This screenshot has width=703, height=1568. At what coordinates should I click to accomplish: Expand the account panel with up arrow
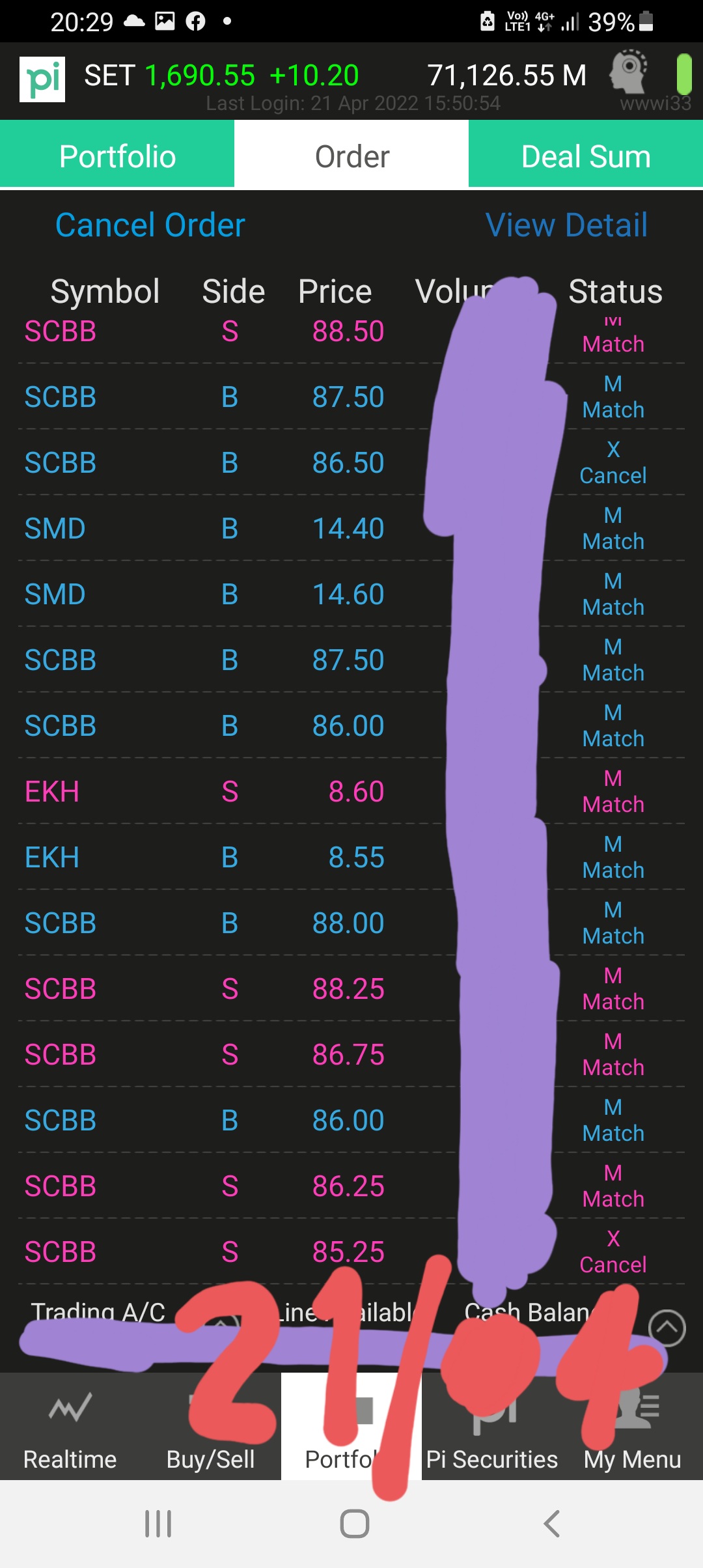click(667, 1327)
